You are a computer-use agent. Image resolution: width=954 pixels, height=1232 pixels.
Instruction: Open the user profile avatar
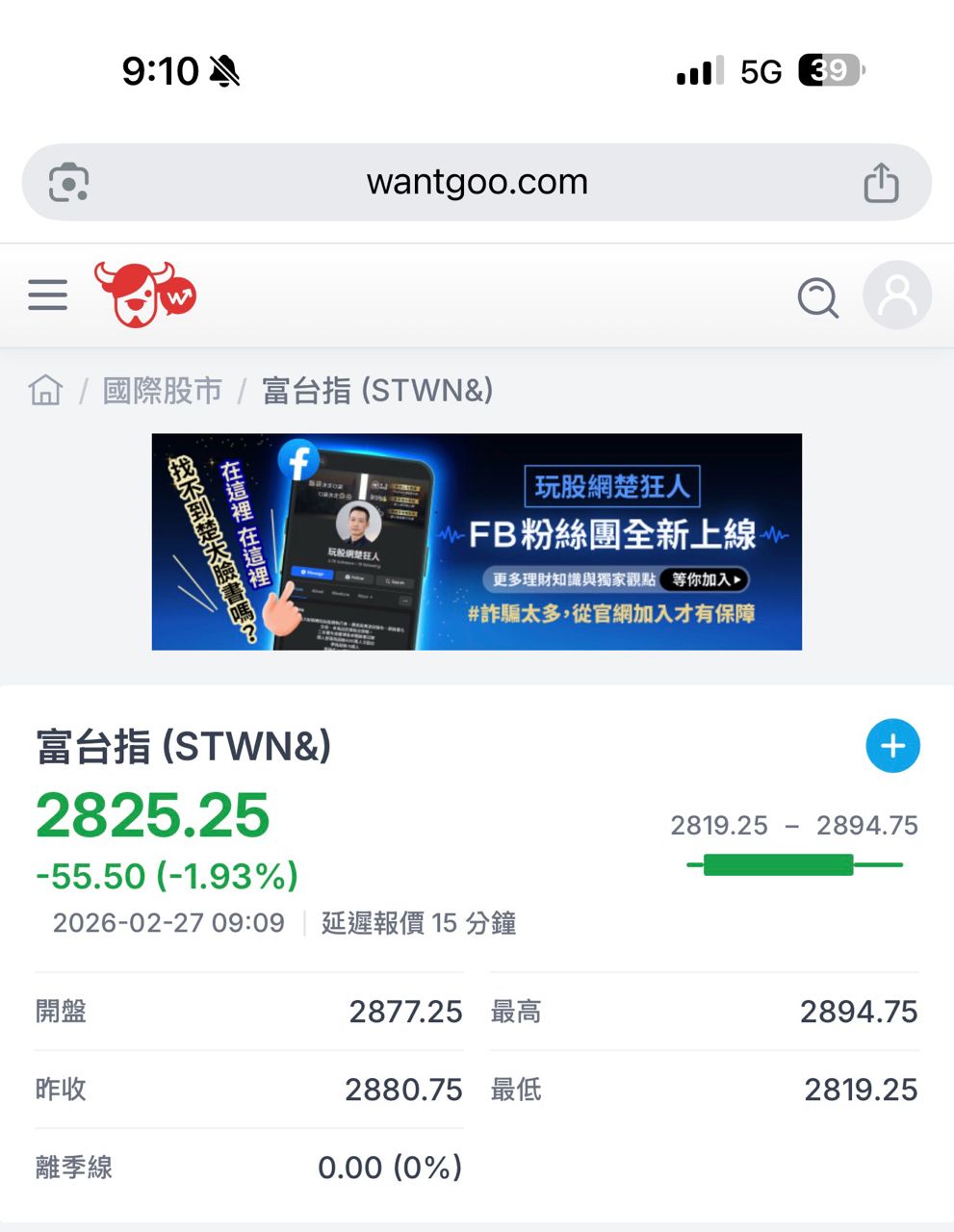pos(896,295)
